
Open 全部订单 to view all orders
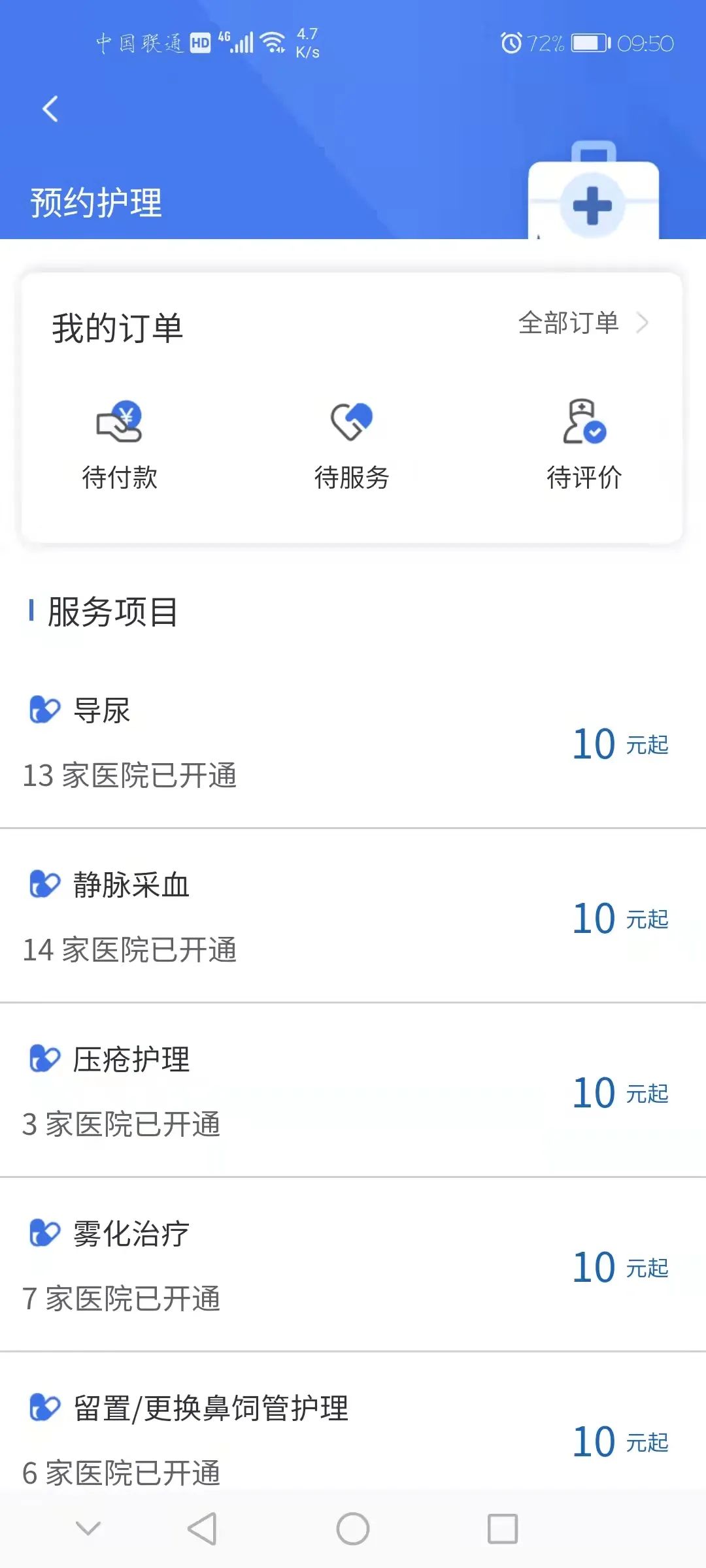click(582, 323)
